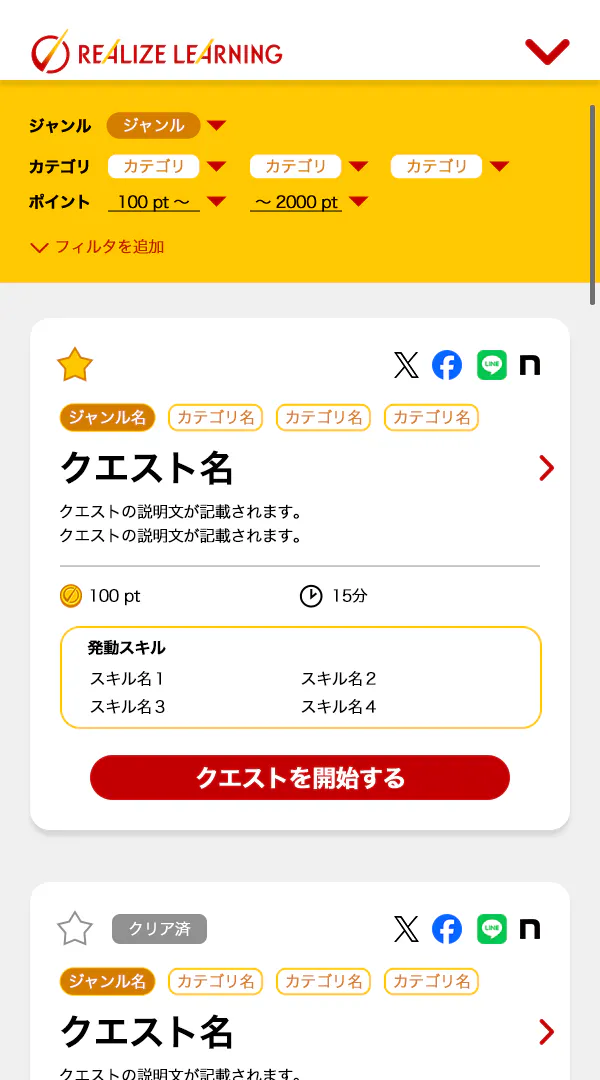Share the クリア済 quest on note
Screen dimensions: 600x1080
click(x=530, y=929)
